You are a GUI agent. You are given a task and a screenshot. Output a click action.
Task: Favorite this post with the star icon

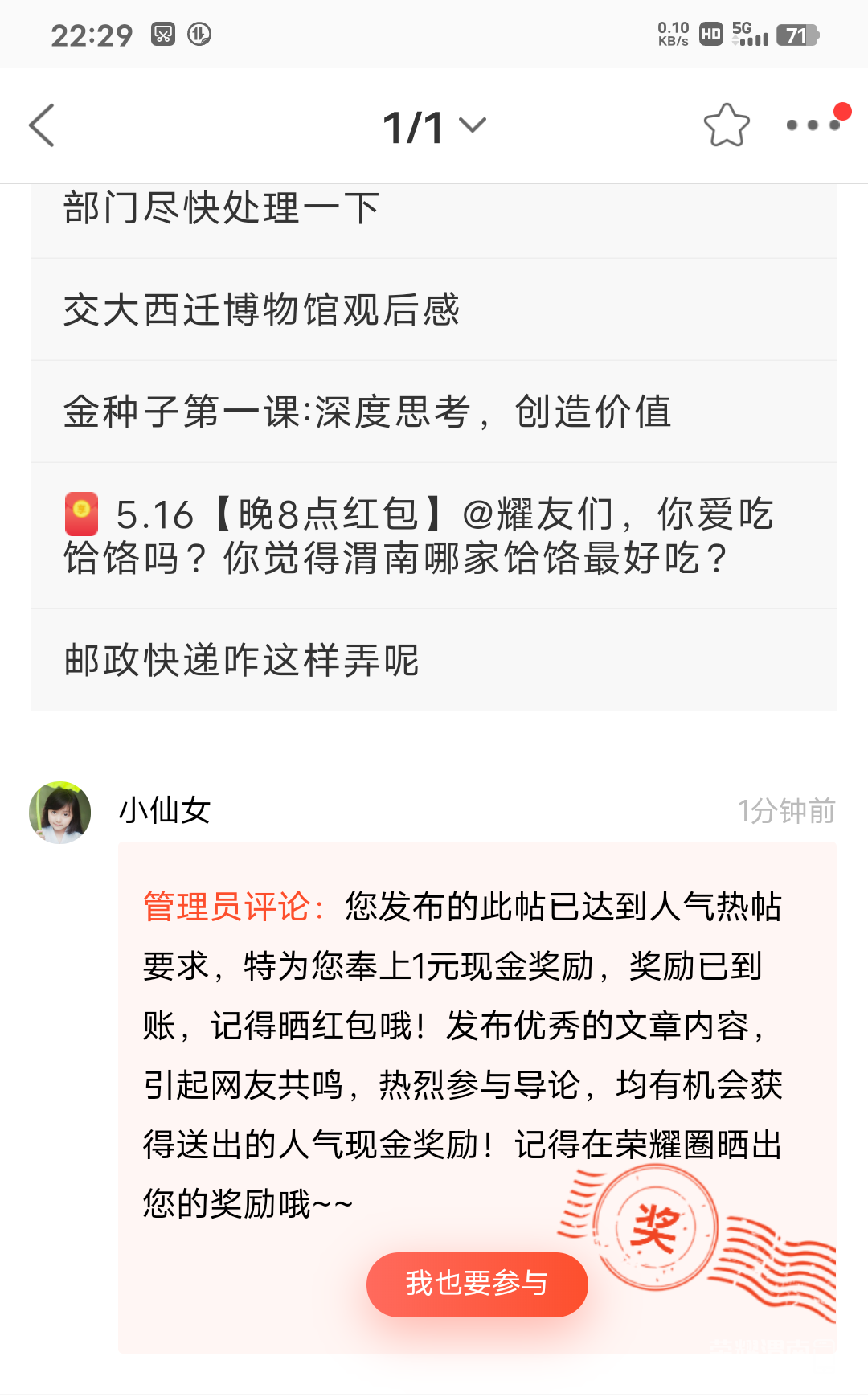click(727, 125)
